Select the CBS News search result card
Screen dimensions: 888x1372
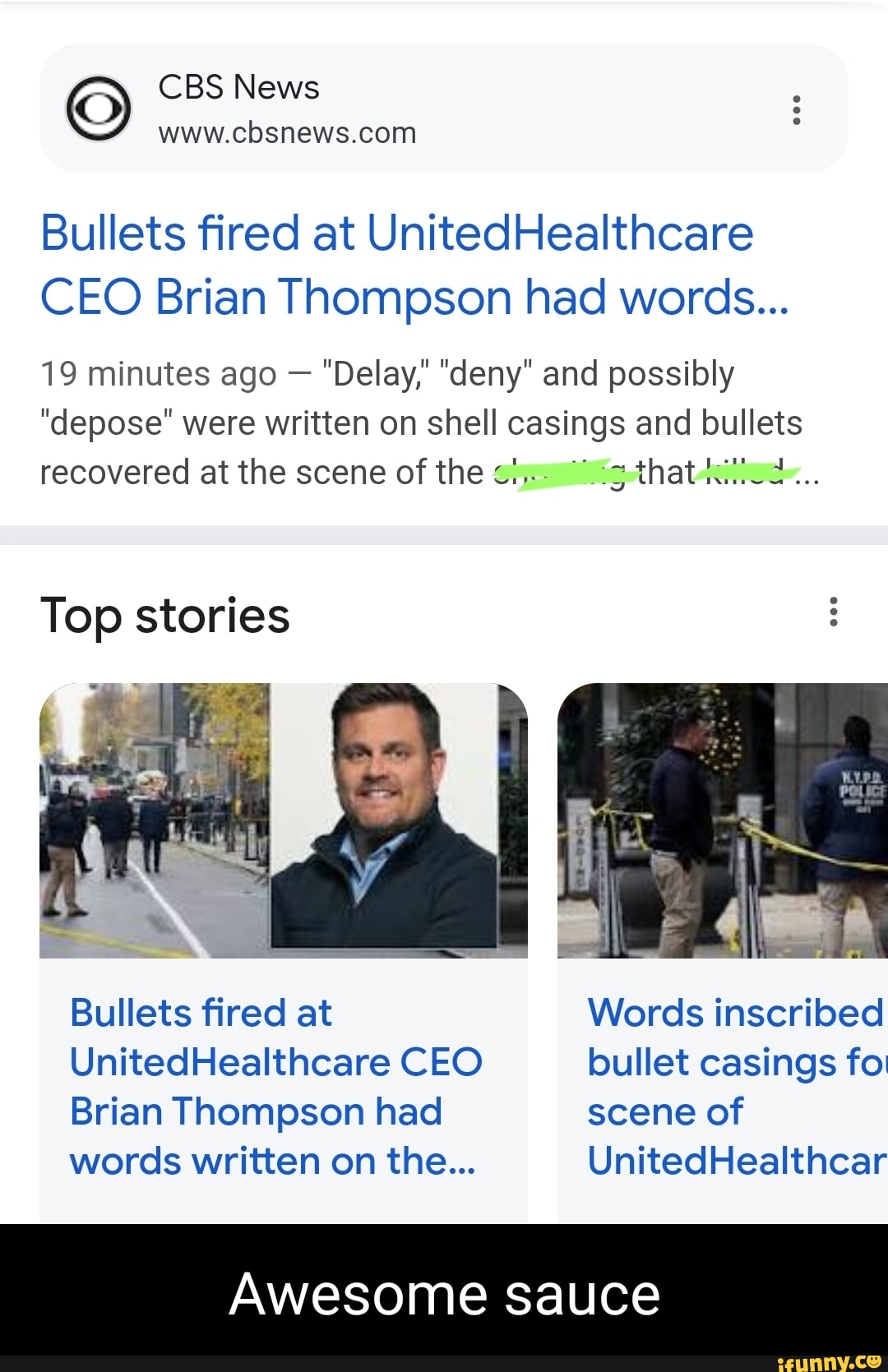[444, 109]
